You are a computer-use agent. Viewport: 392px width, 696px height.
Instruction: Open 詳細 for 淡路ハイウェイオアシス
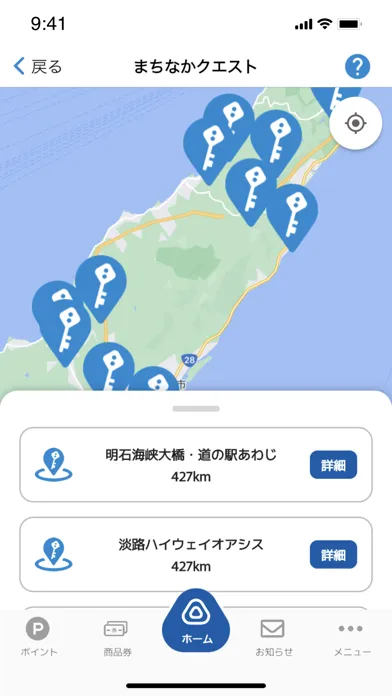pyautogui.click(x=333, y=554)
